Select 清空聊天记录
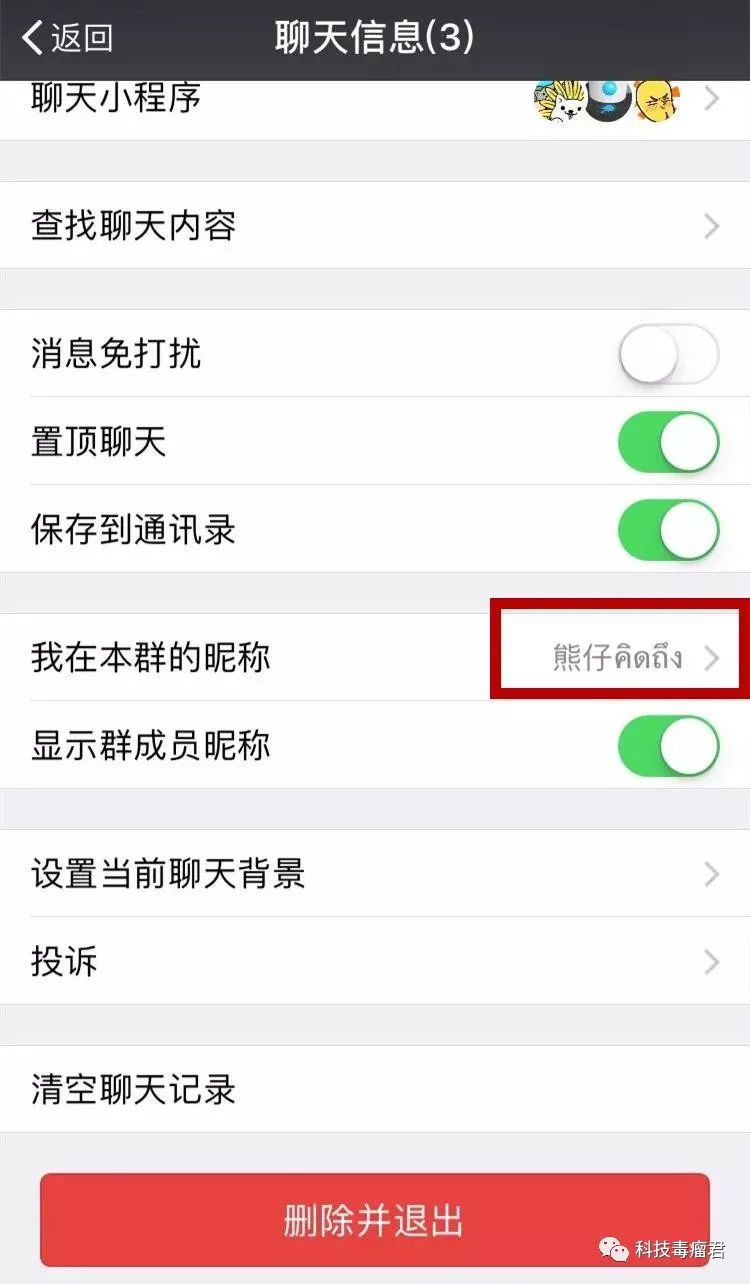Image resolution: width=750 pixels, height=1284 pixels. click(375, 1089)
